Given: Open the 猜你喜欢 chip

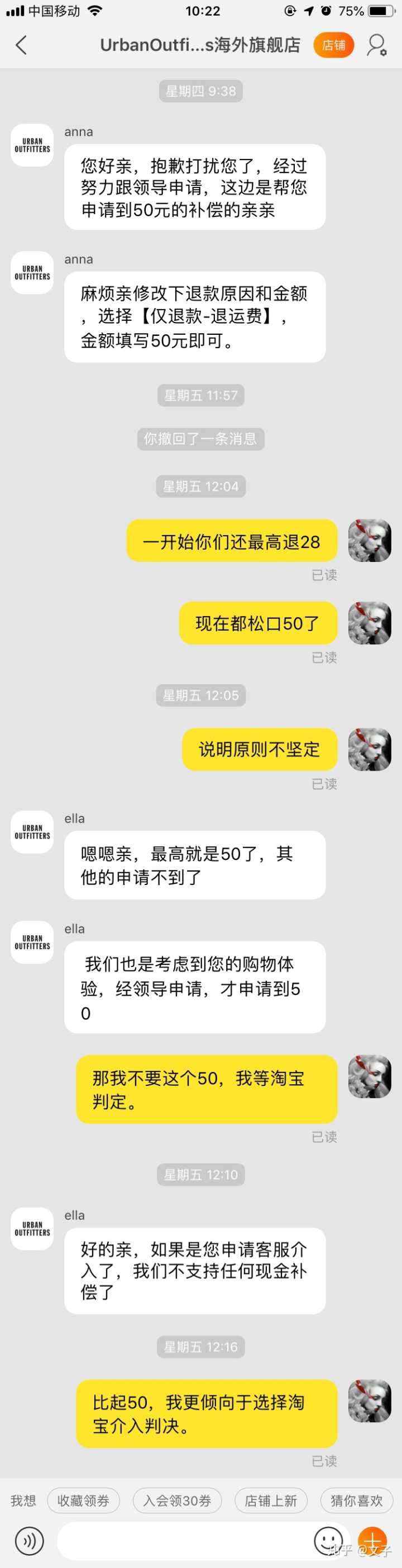Looking at the screenshot, I should point(356,1500).
